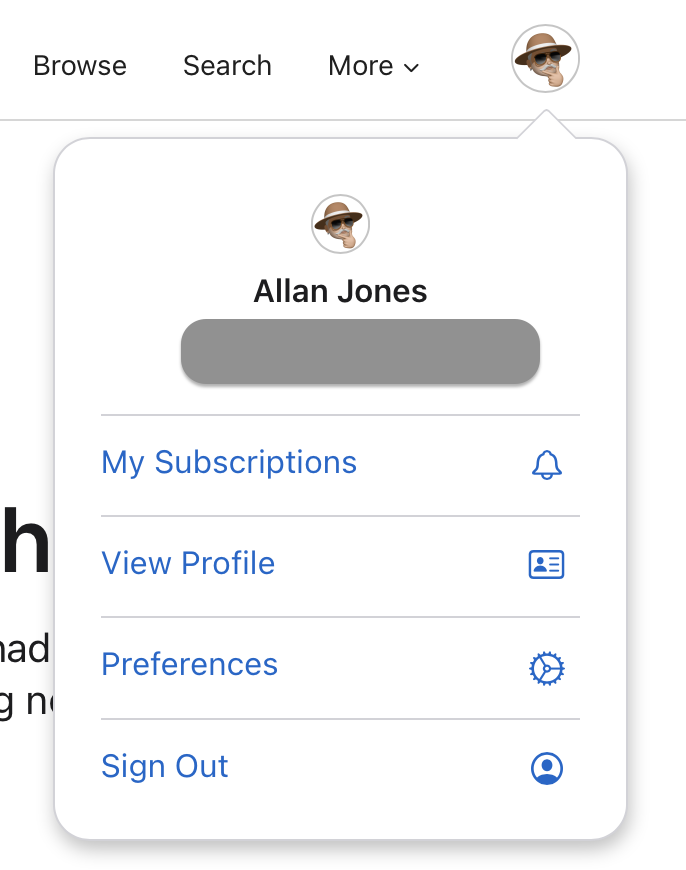Tap the profile avatar in the top bar
The image size is (686, 870).
click(x=545, y=59)
